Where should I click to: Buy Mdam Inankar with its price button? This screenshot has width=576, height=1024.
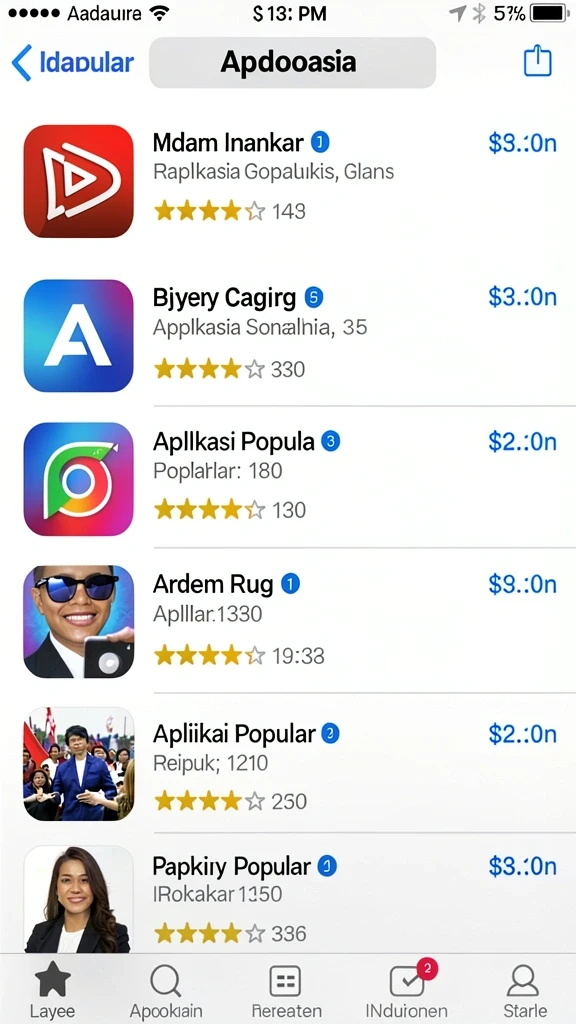coord(522,142)
